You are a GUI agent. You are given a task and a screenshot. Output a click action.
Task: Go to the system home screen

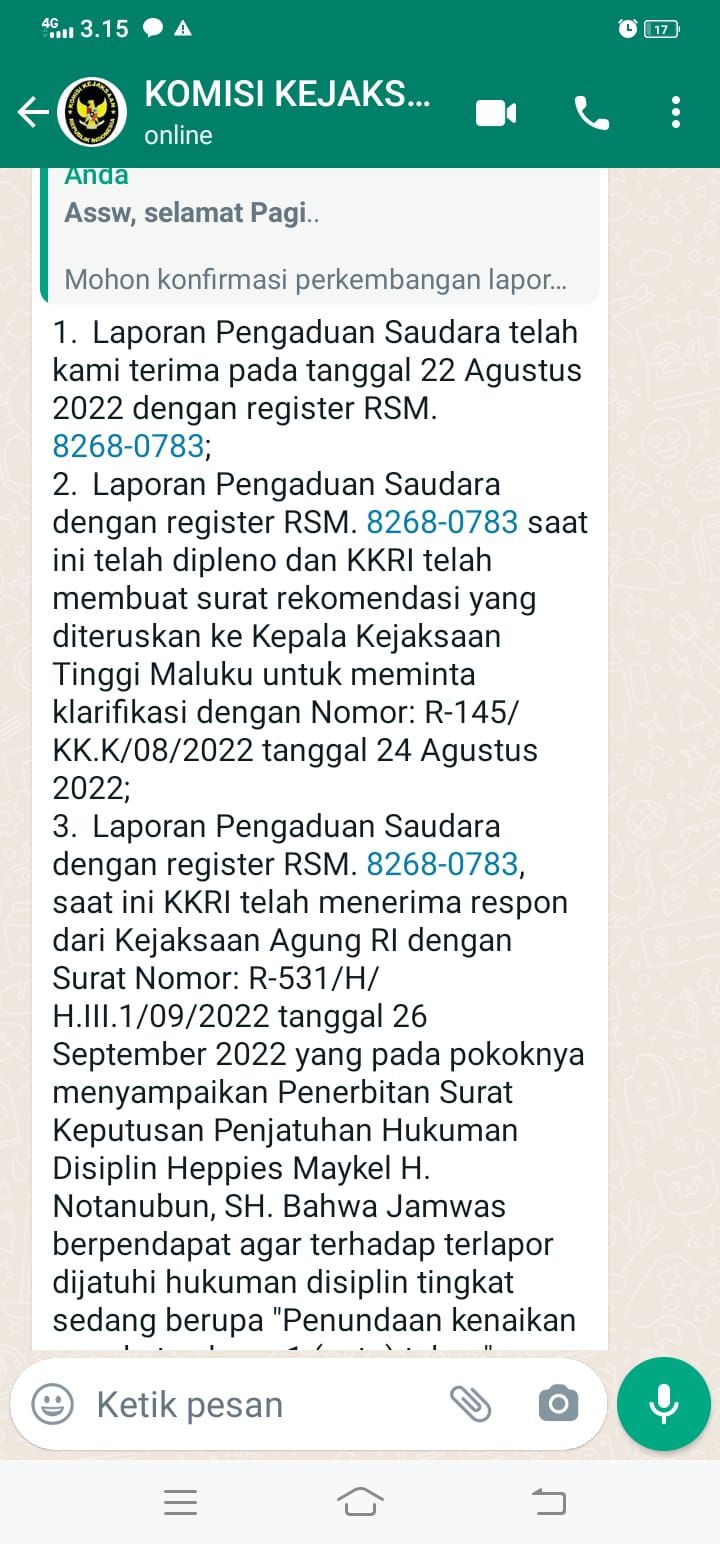[x=360, y=1502]
